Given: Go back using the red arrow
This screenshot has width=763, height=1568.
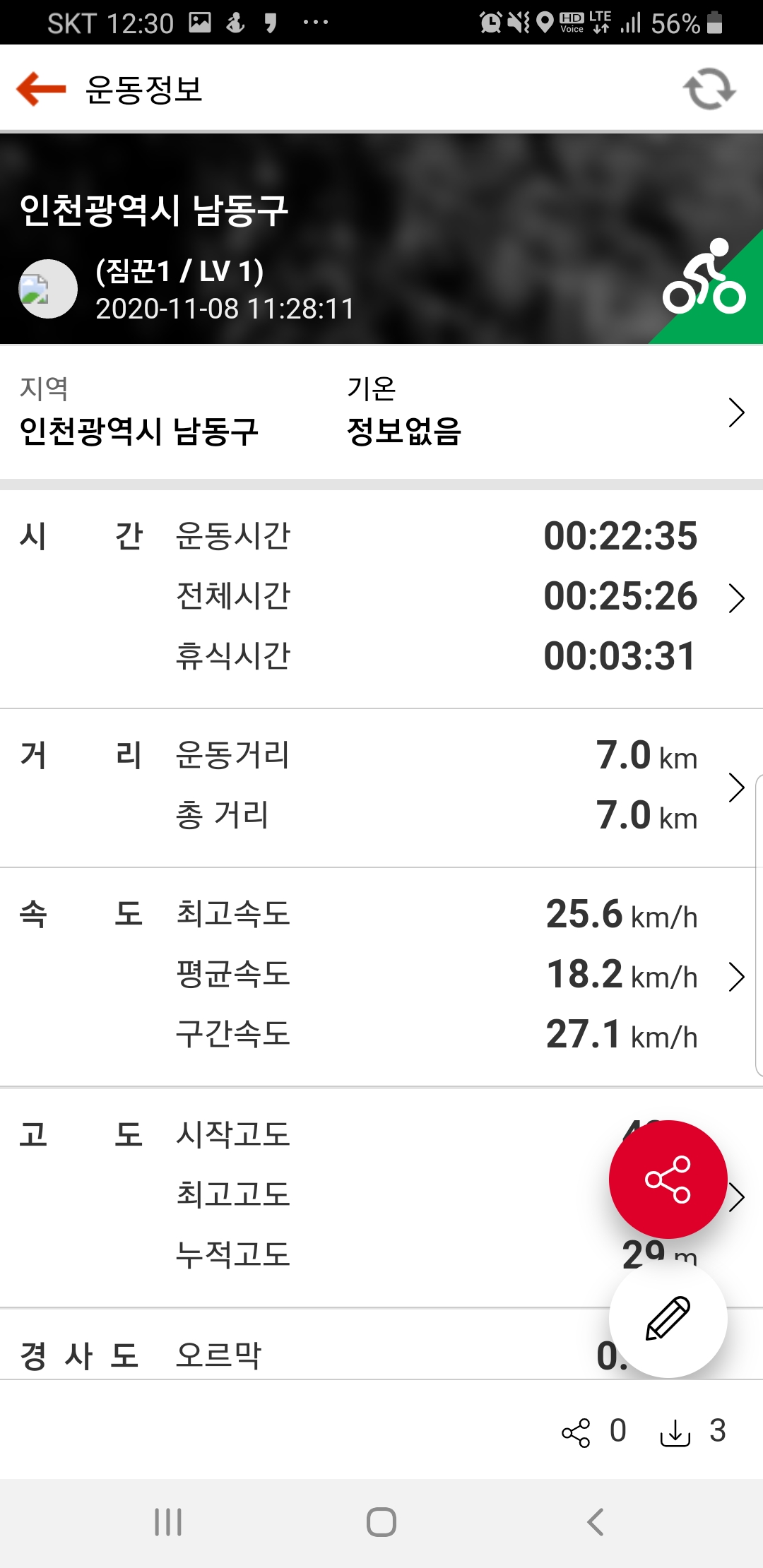Looking at the screenshot, I should pyautogui.click(x=41, y=89).
